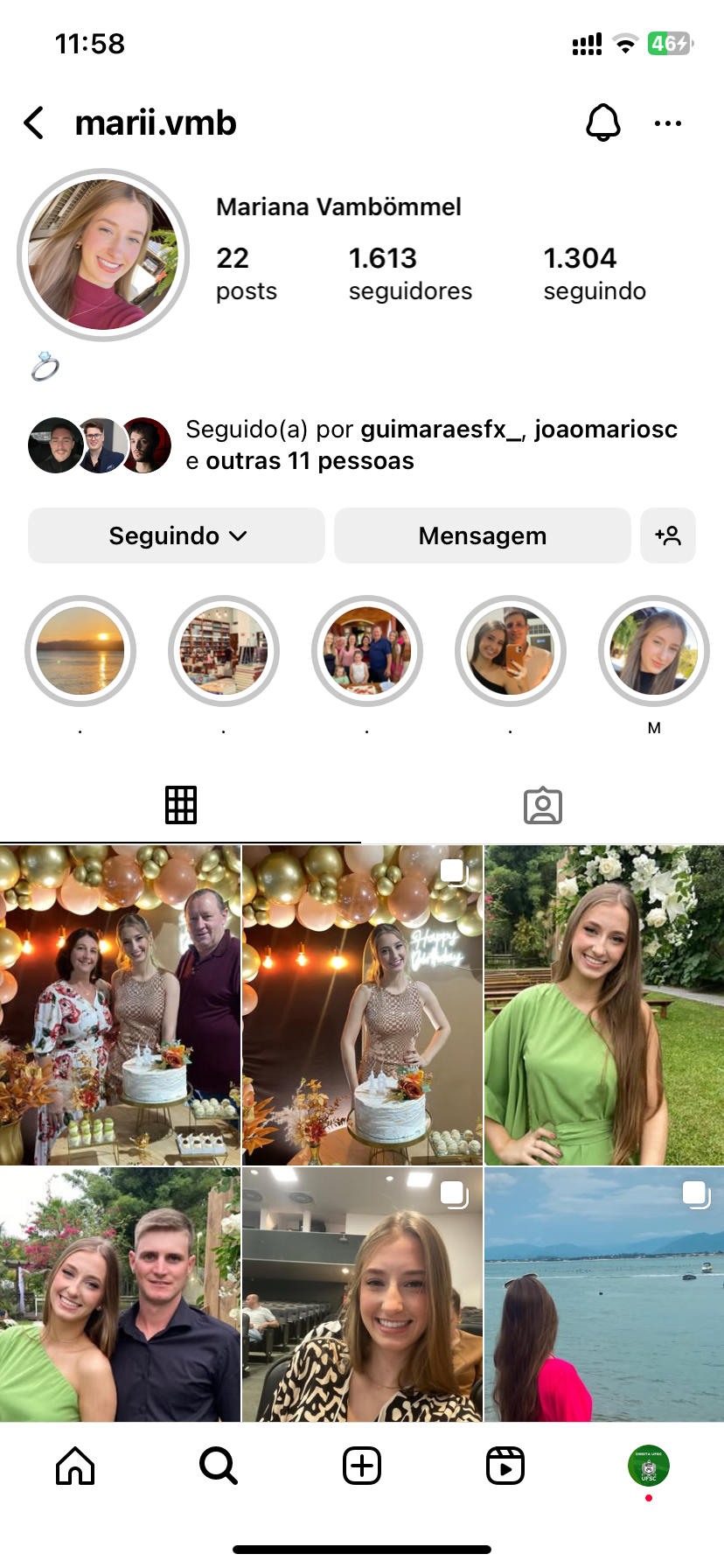Open the Reels tab
The height and width of the screenshot is (1568, 724).
click(x=505, y=1466)
